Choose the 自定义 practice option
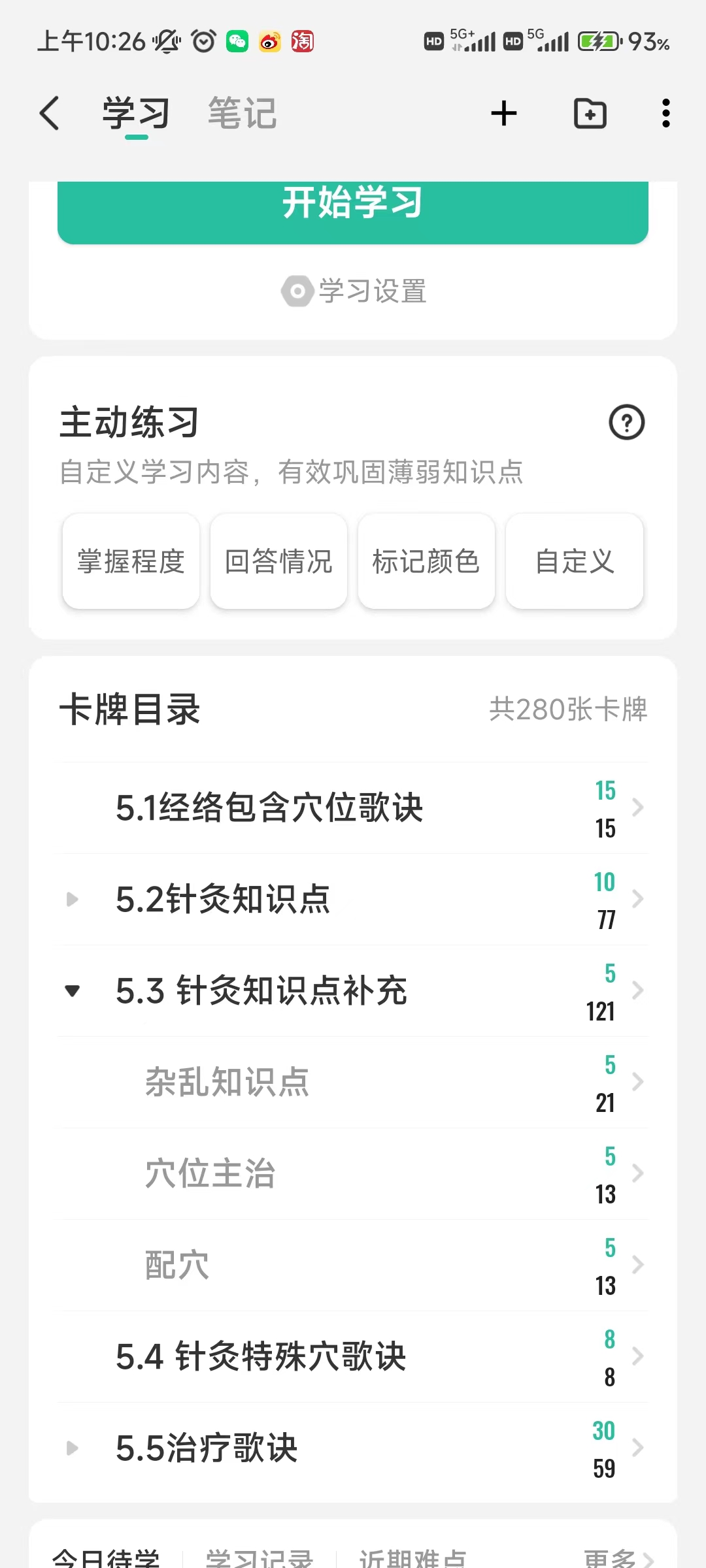706x1568 pixels. click(x=575, y=561)
